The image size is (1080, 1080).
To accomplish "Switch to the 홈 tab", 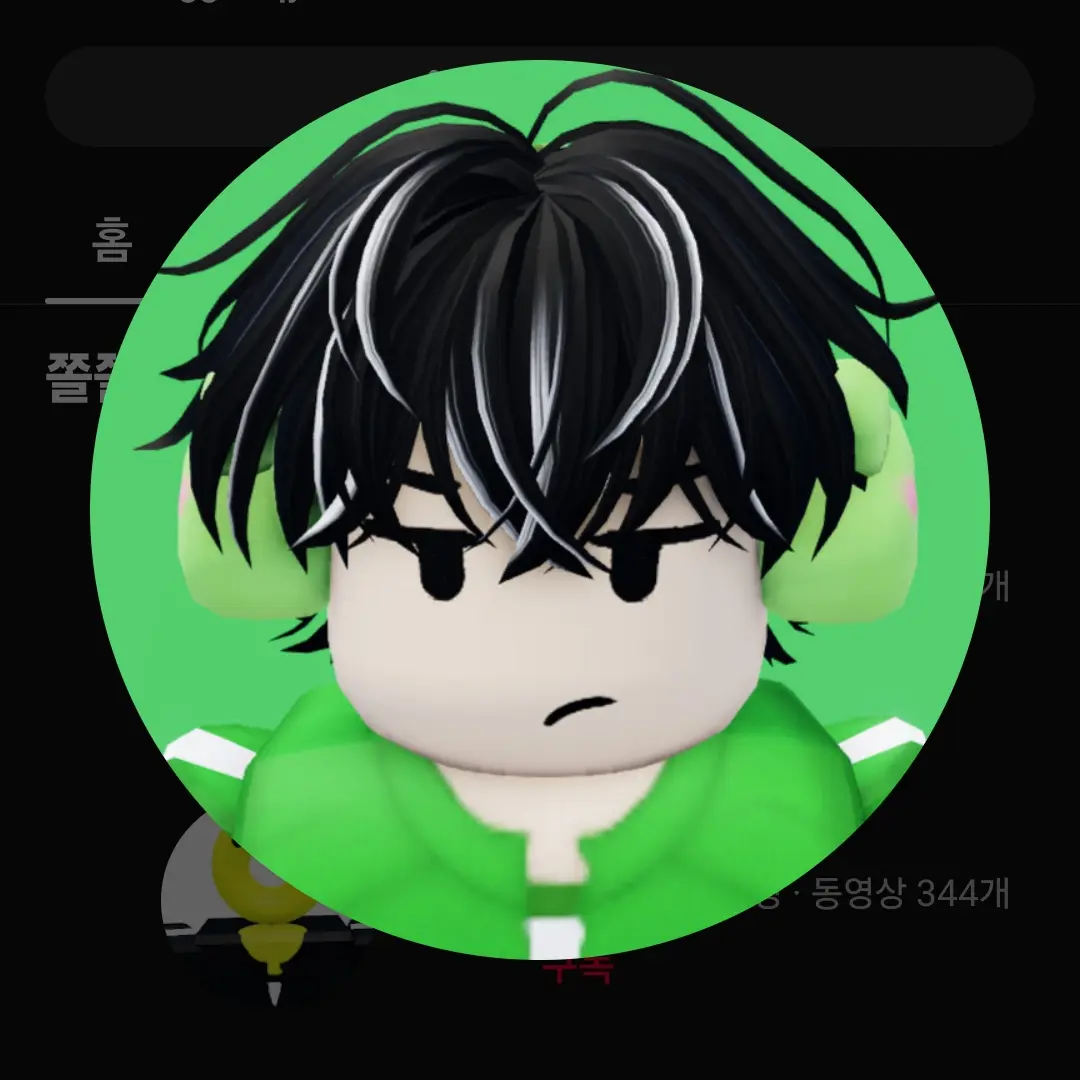I will (111, 244).
